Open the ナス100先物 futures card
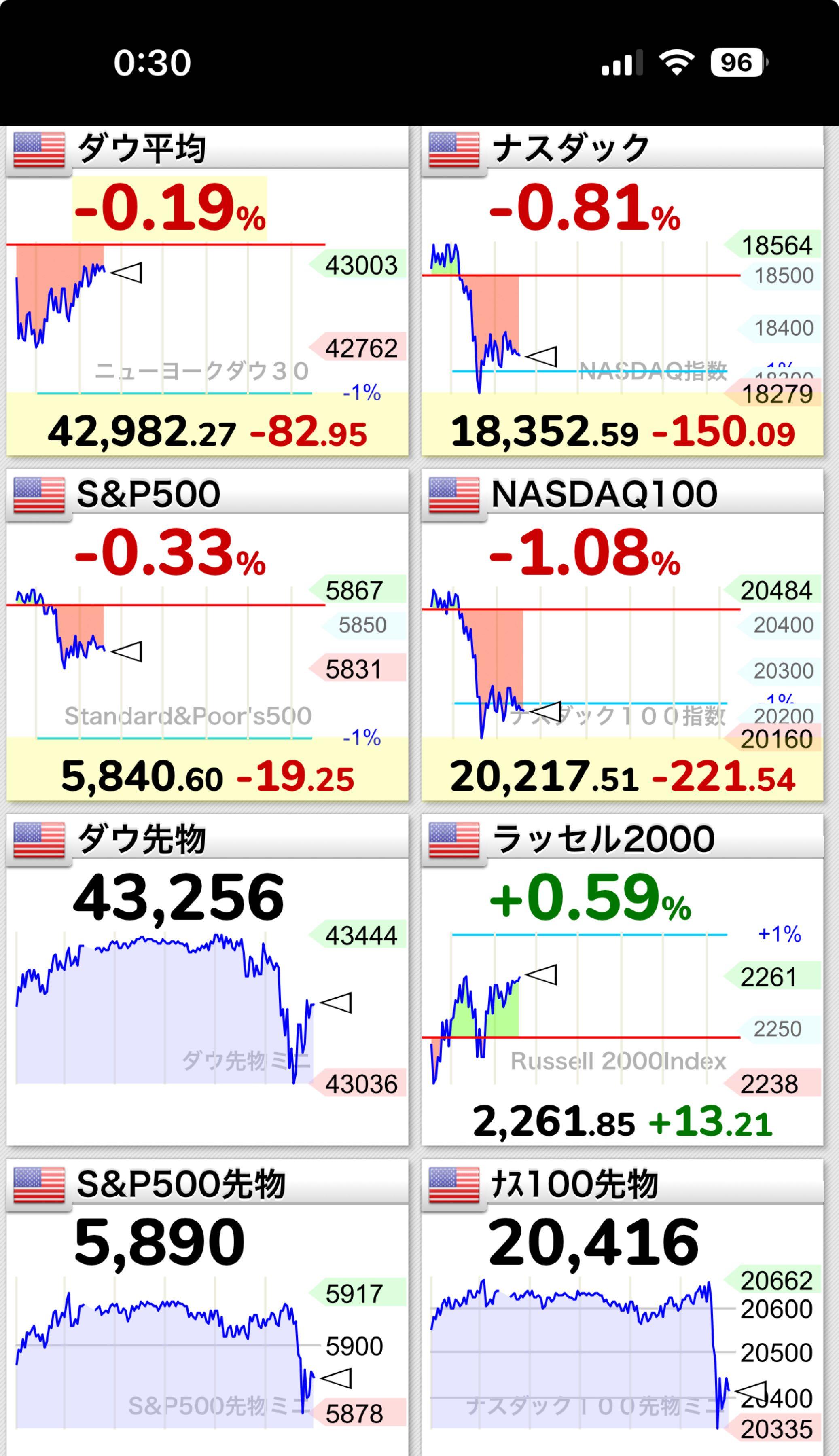The image size is (839, 1456). tap(622, 1308)
